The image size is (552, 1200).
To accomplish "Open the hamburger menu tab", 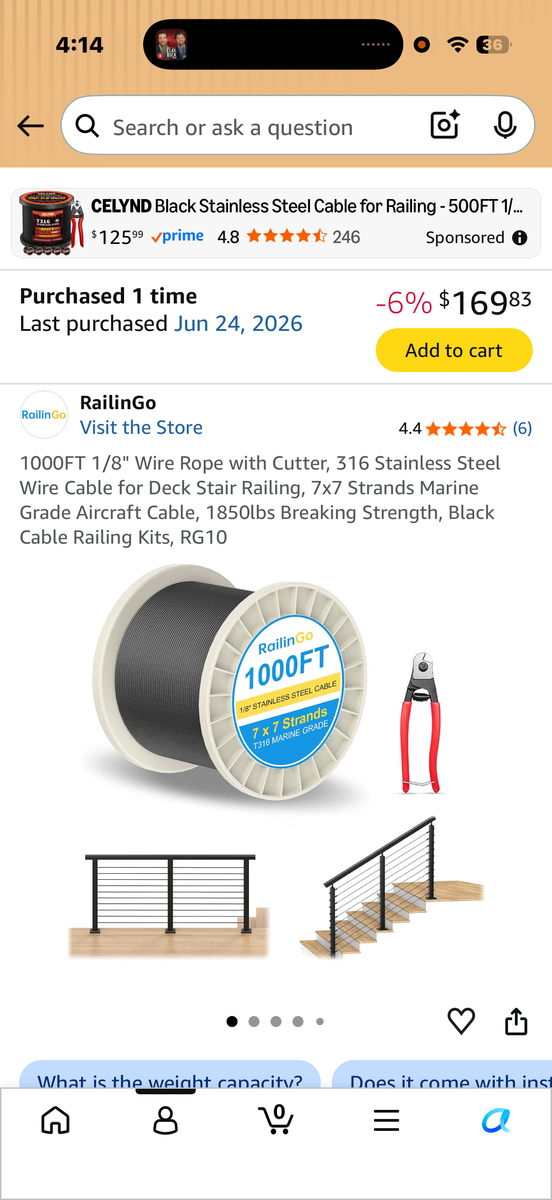I will [387, 1120].
